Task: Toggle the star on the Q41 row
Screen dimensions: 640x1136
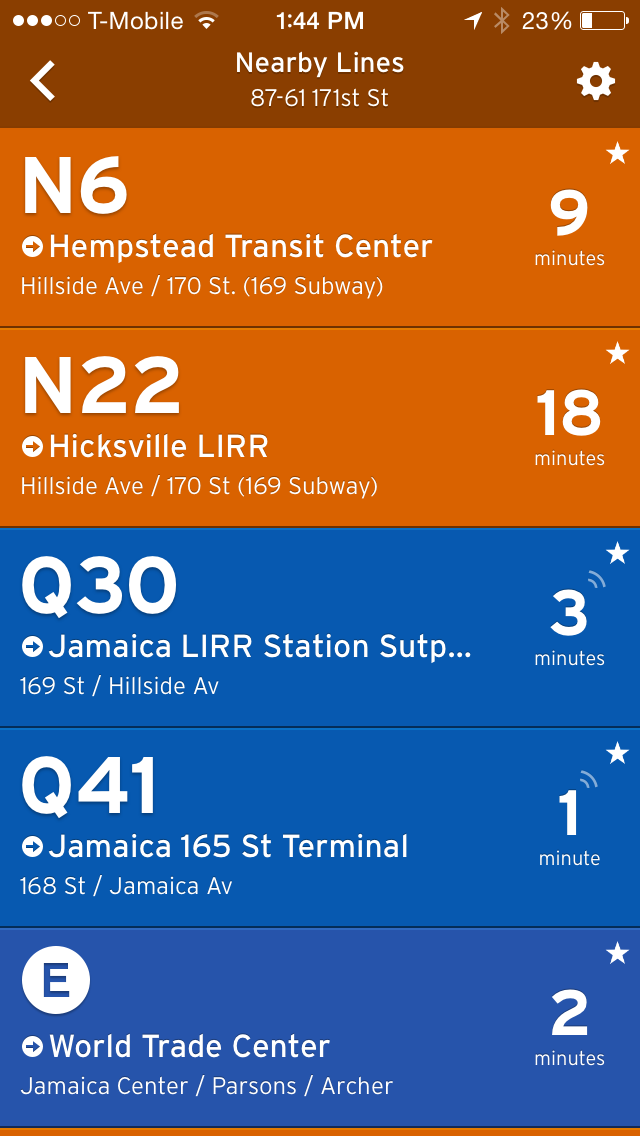Action: click(617, 753)
